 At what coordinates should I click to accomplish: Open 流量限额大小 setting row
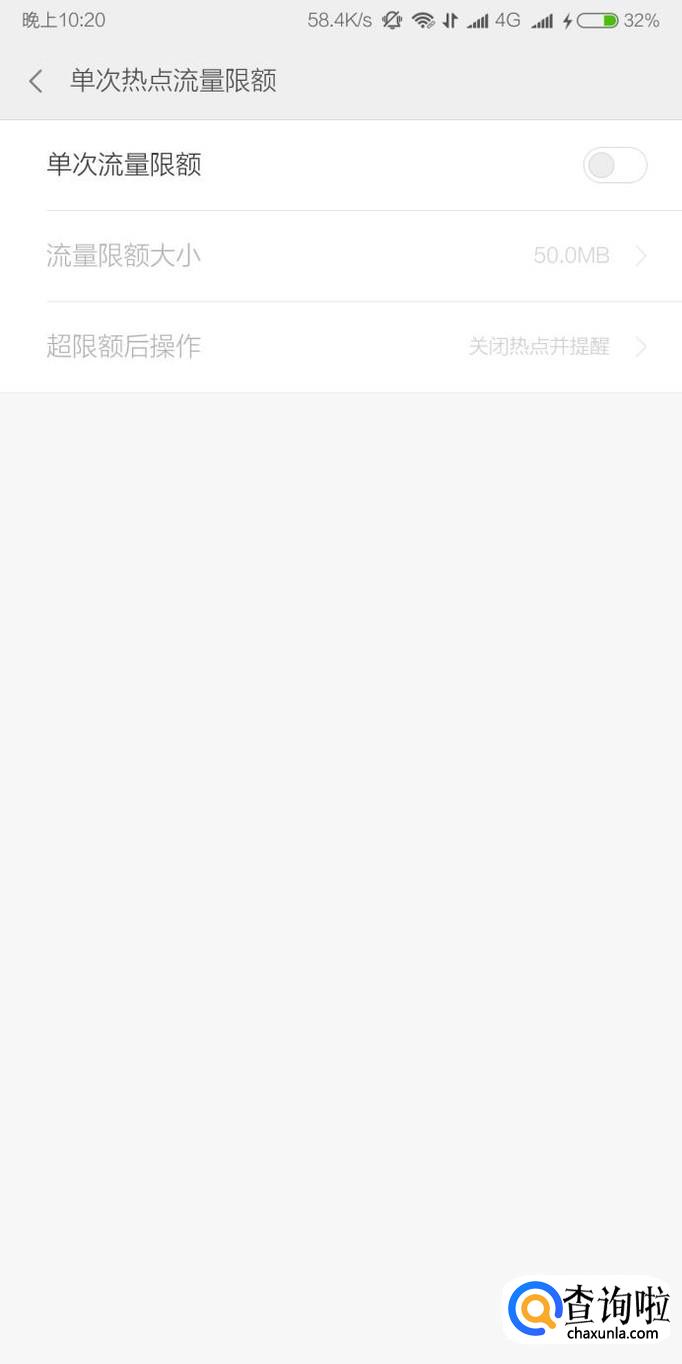pyautogui.click(x=341, y=256)
